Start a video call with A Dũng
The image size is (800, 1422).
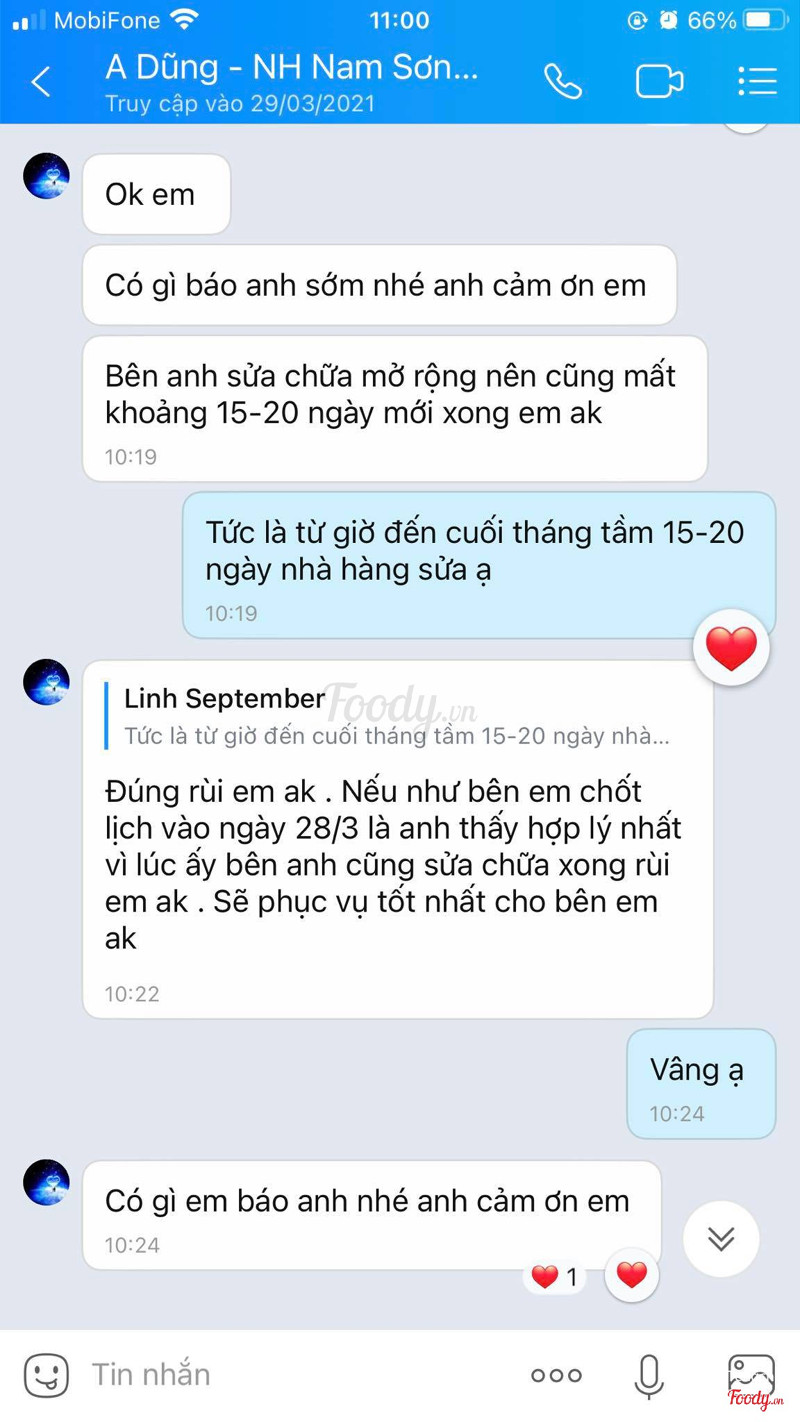coord(660,81)
